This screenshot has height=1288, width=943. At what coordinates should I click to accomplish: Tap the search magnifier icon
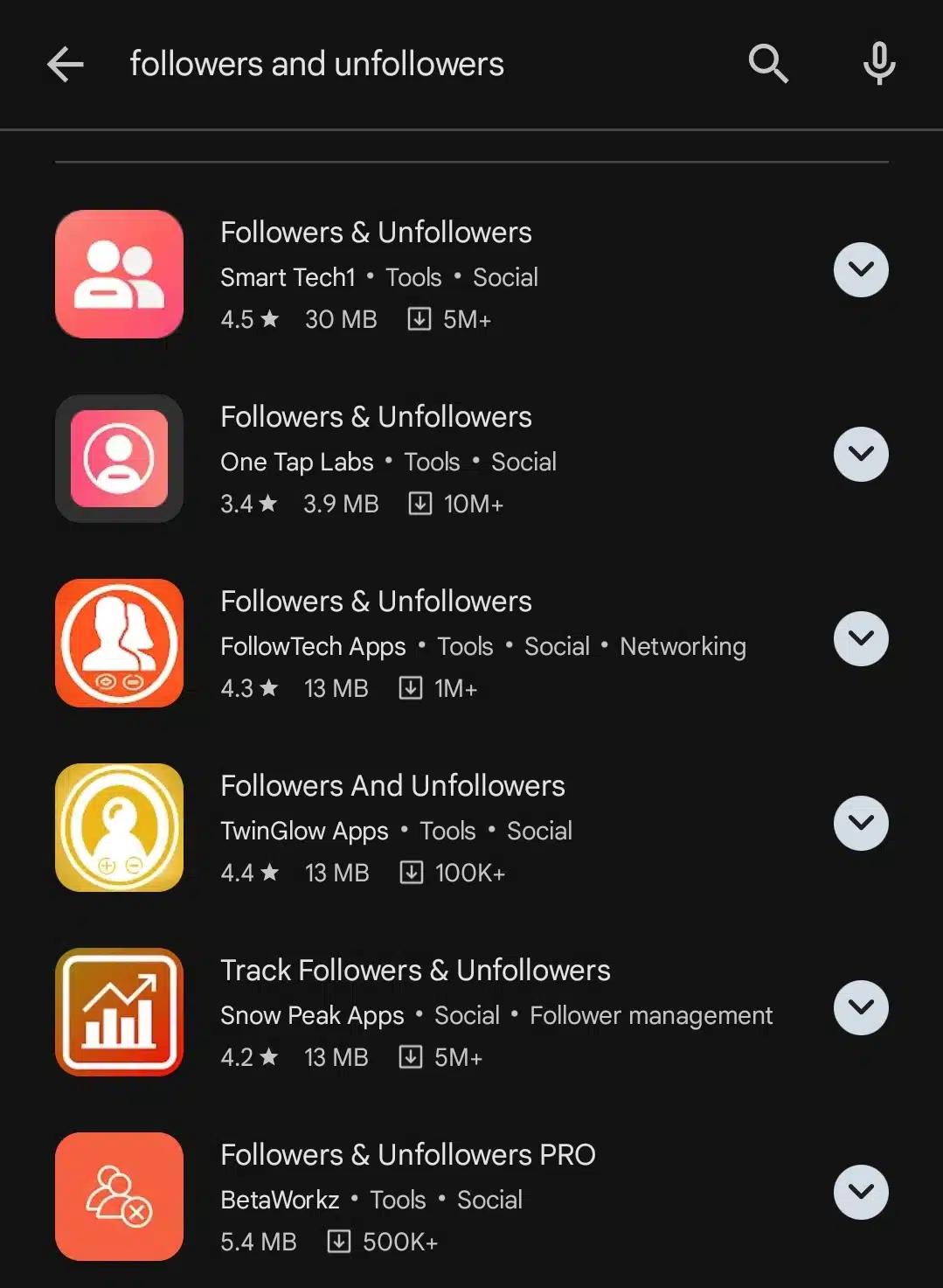pos(768,64)
